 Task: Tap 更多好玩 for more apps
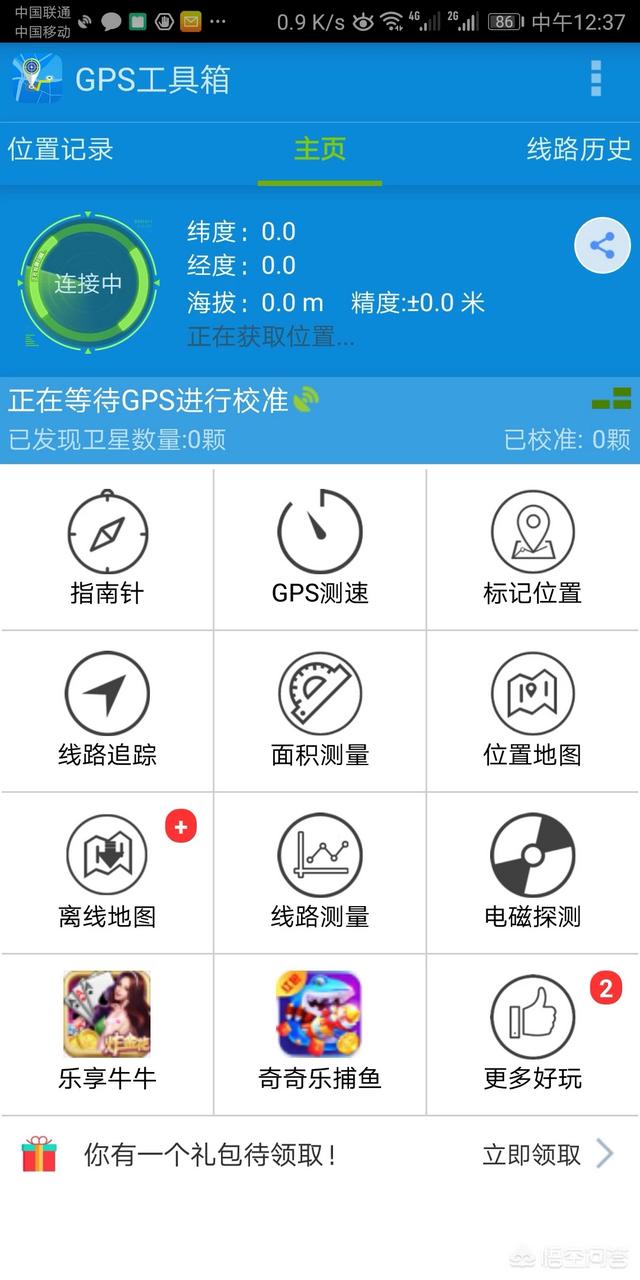point(532,1033)
